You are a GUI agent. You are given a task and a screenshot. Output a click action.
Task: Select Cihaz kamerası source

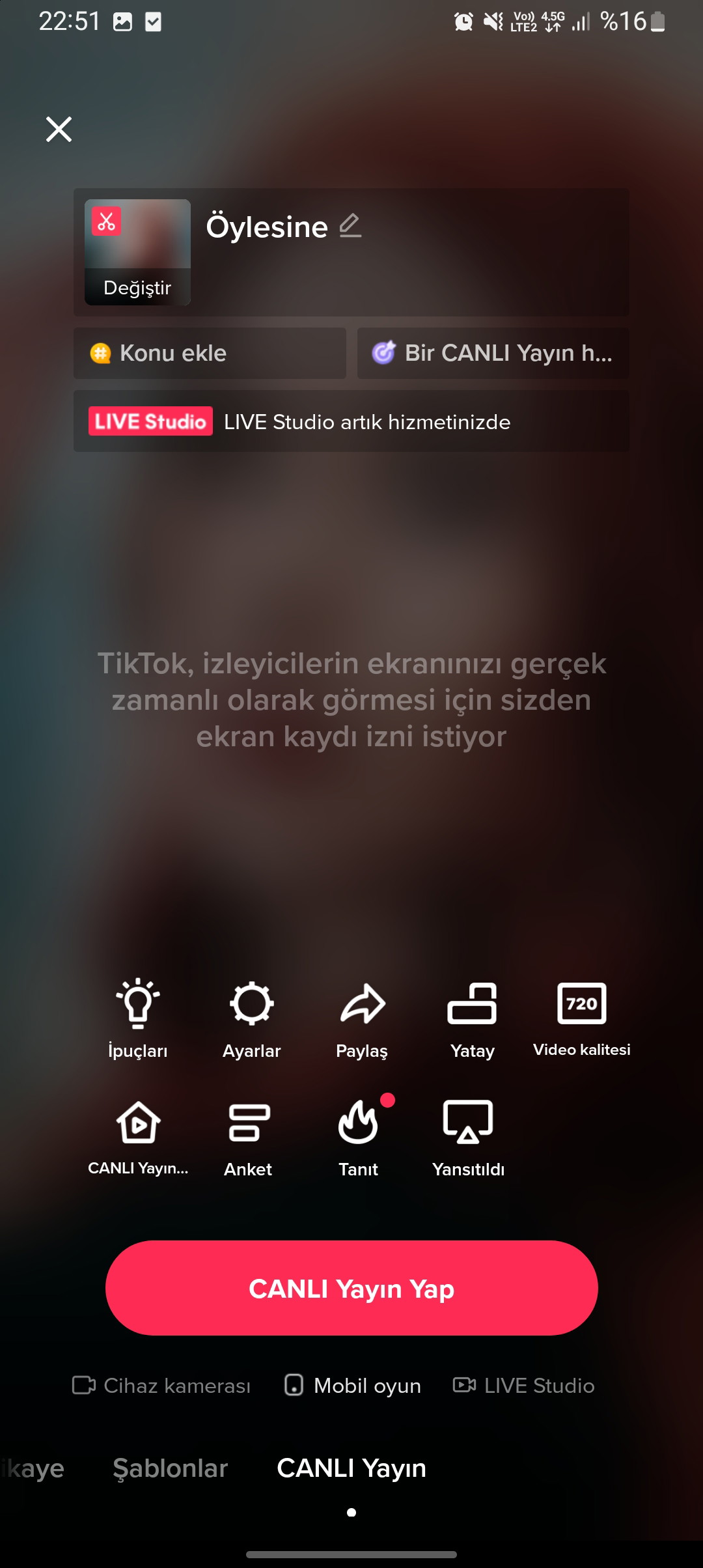161,1386
